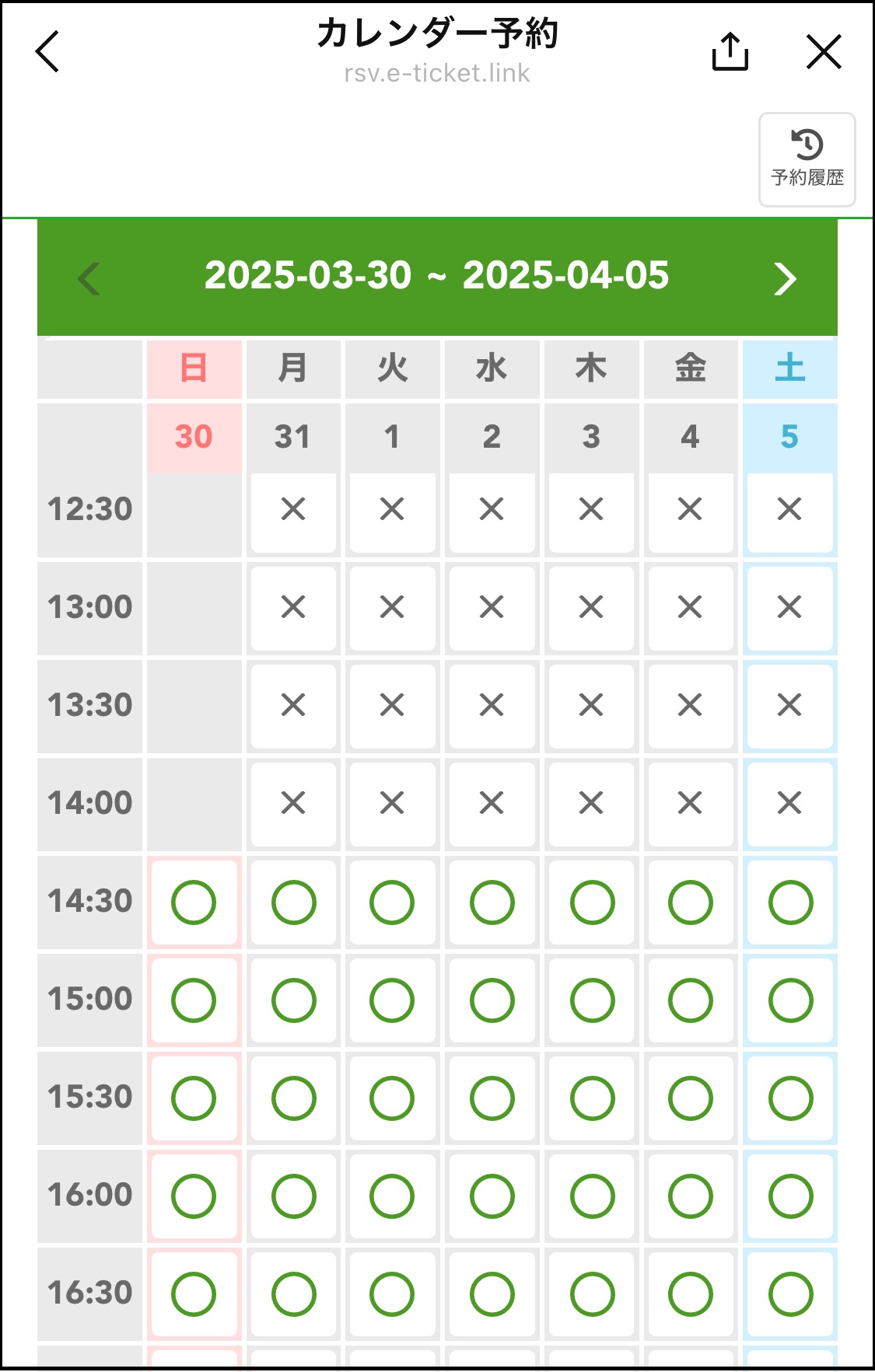Choose the 16:30 slot on Sunday 30
The width and height of the screenshot is (875, 1372).
194,1294
